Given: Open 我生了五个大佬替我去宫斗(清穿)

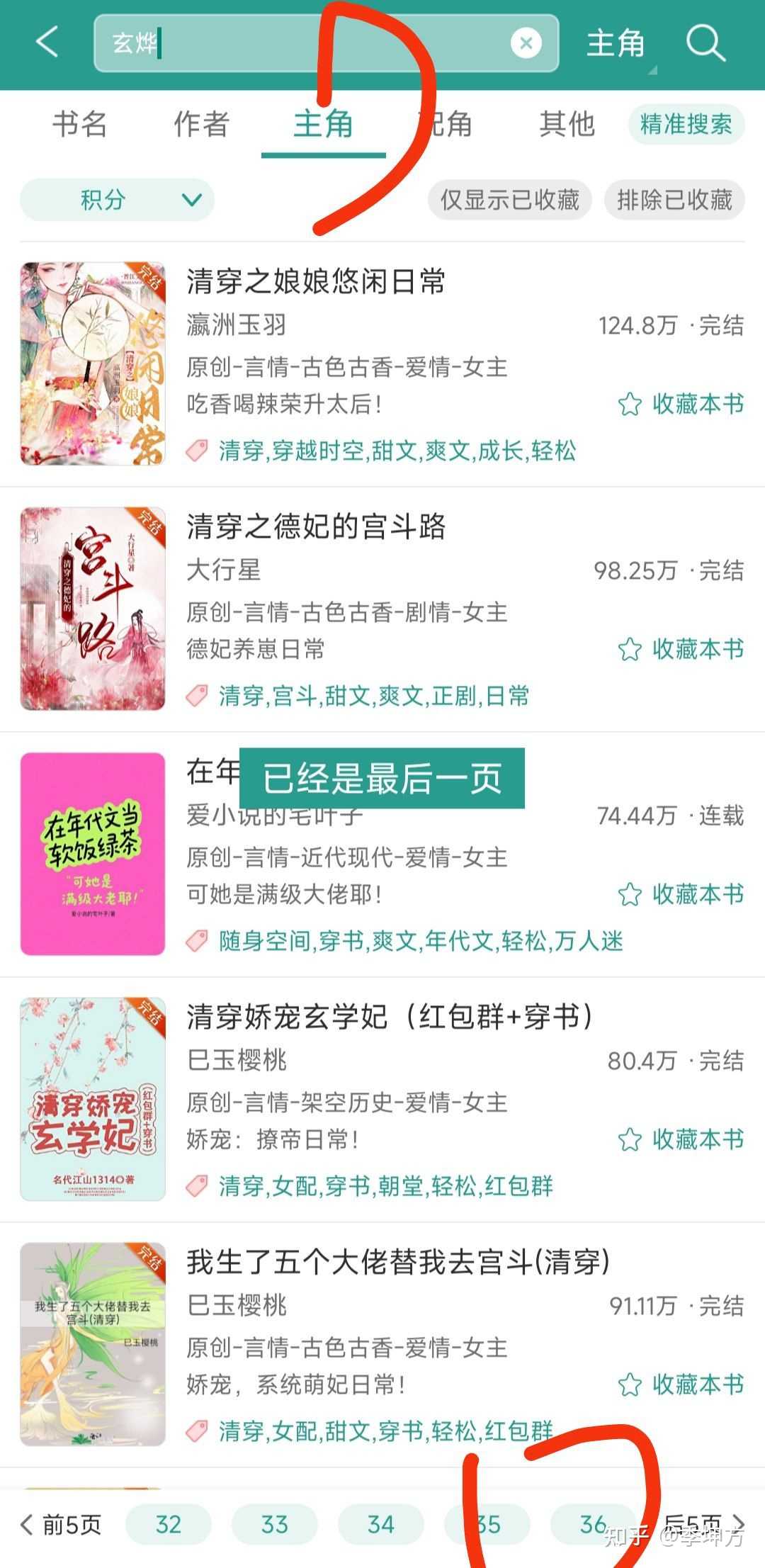Looking at the screenshot, I should [398, 1263].
